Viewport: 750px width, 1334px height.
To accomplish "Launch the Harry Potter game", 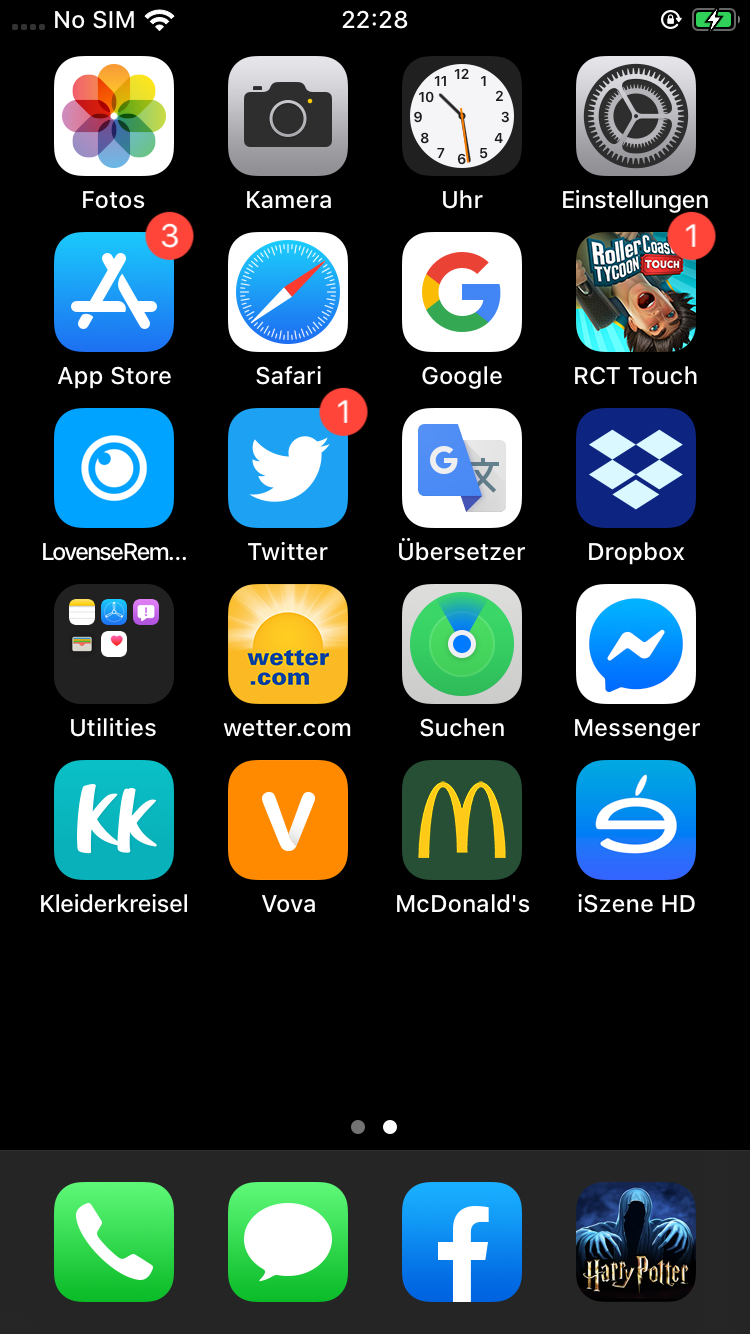I will (x=636, y=1242).
